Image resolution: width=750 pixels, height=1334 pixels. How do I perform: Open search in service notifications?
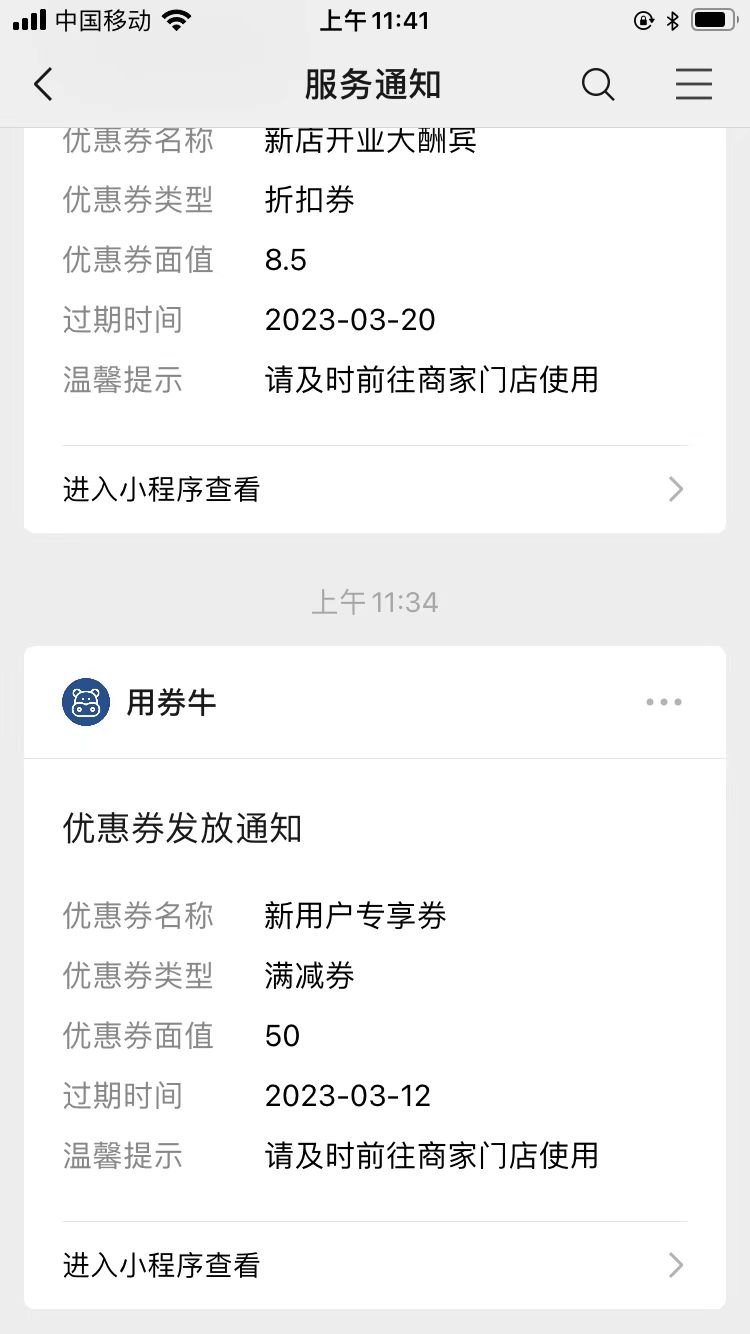point(597,85)
